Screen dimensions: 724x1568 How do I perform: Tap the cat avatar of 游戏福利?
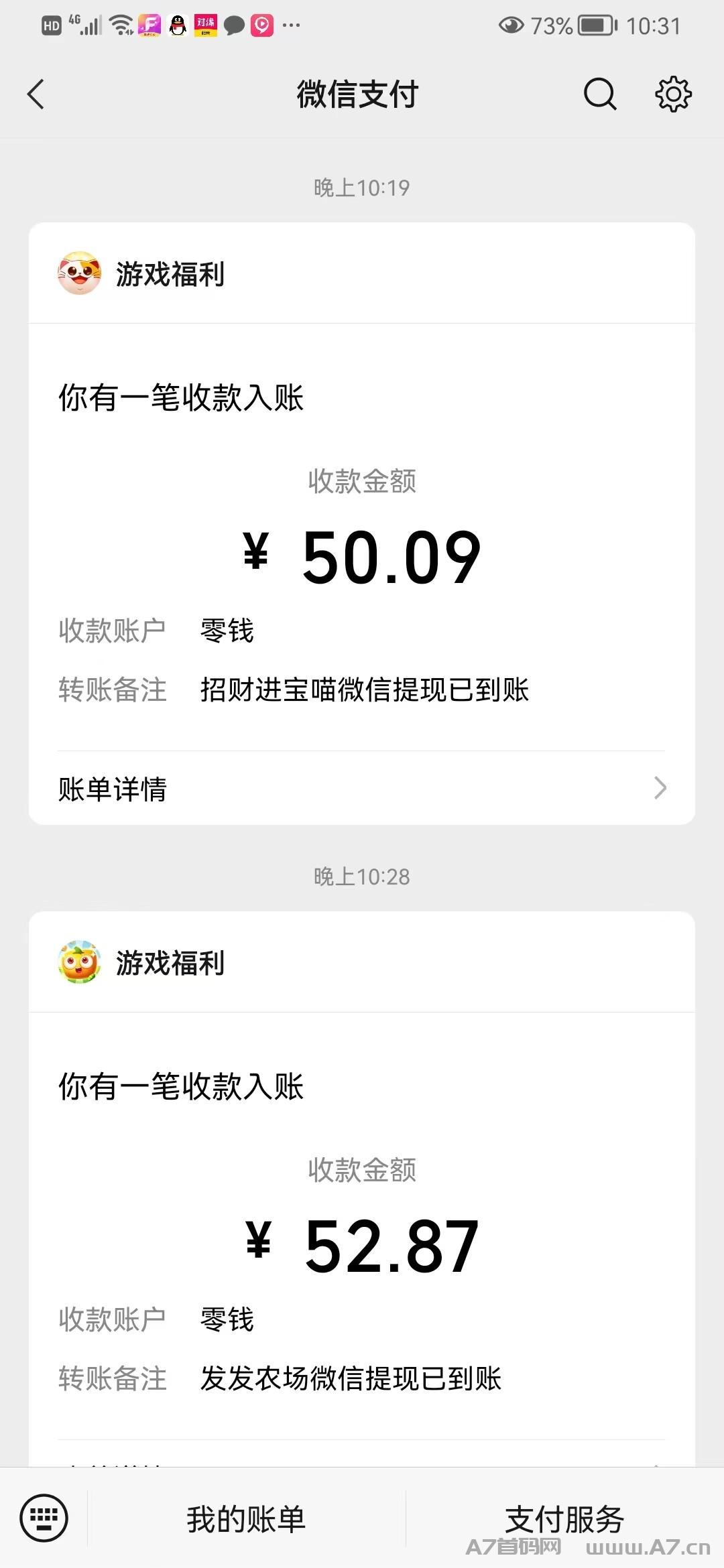point(78,273)
